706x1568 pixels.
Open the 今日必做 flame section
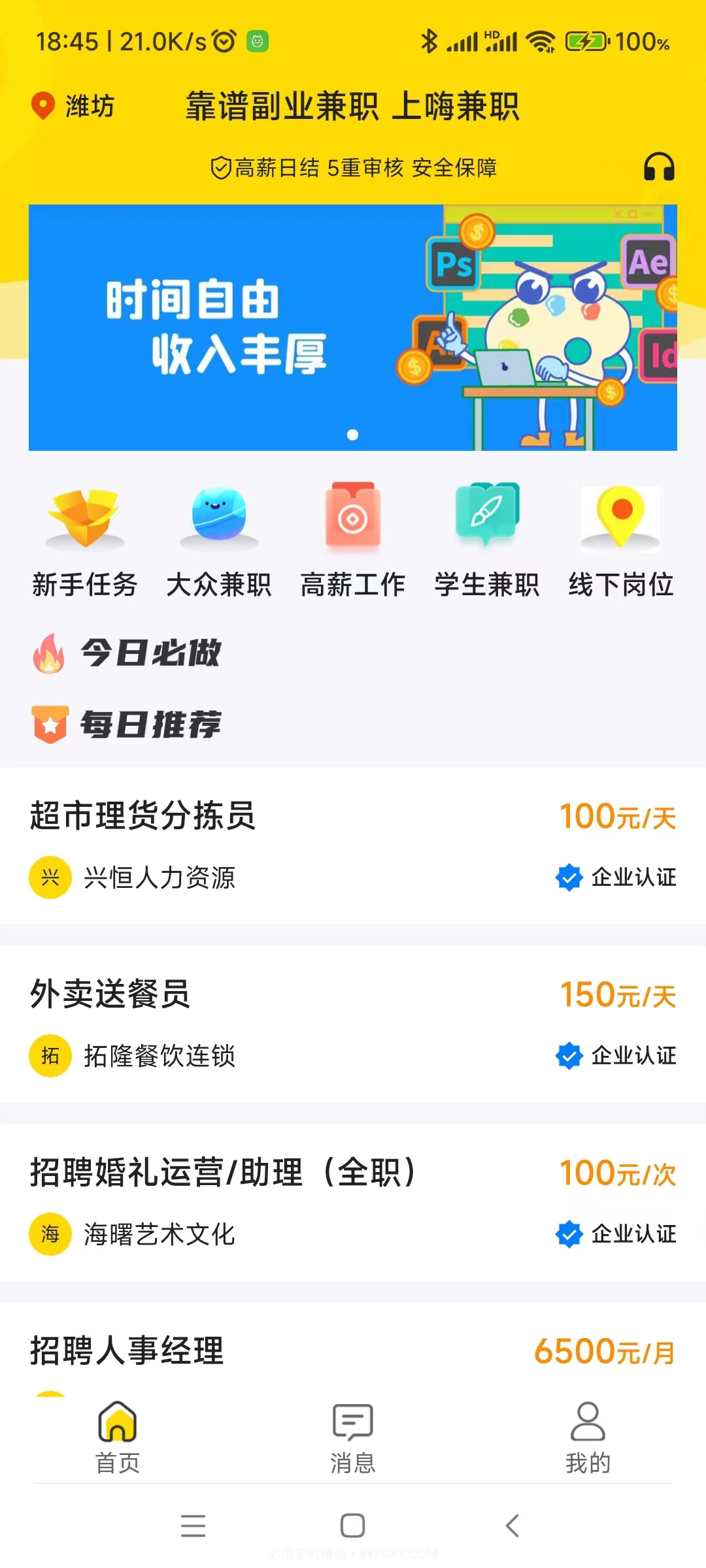point(128,653)
